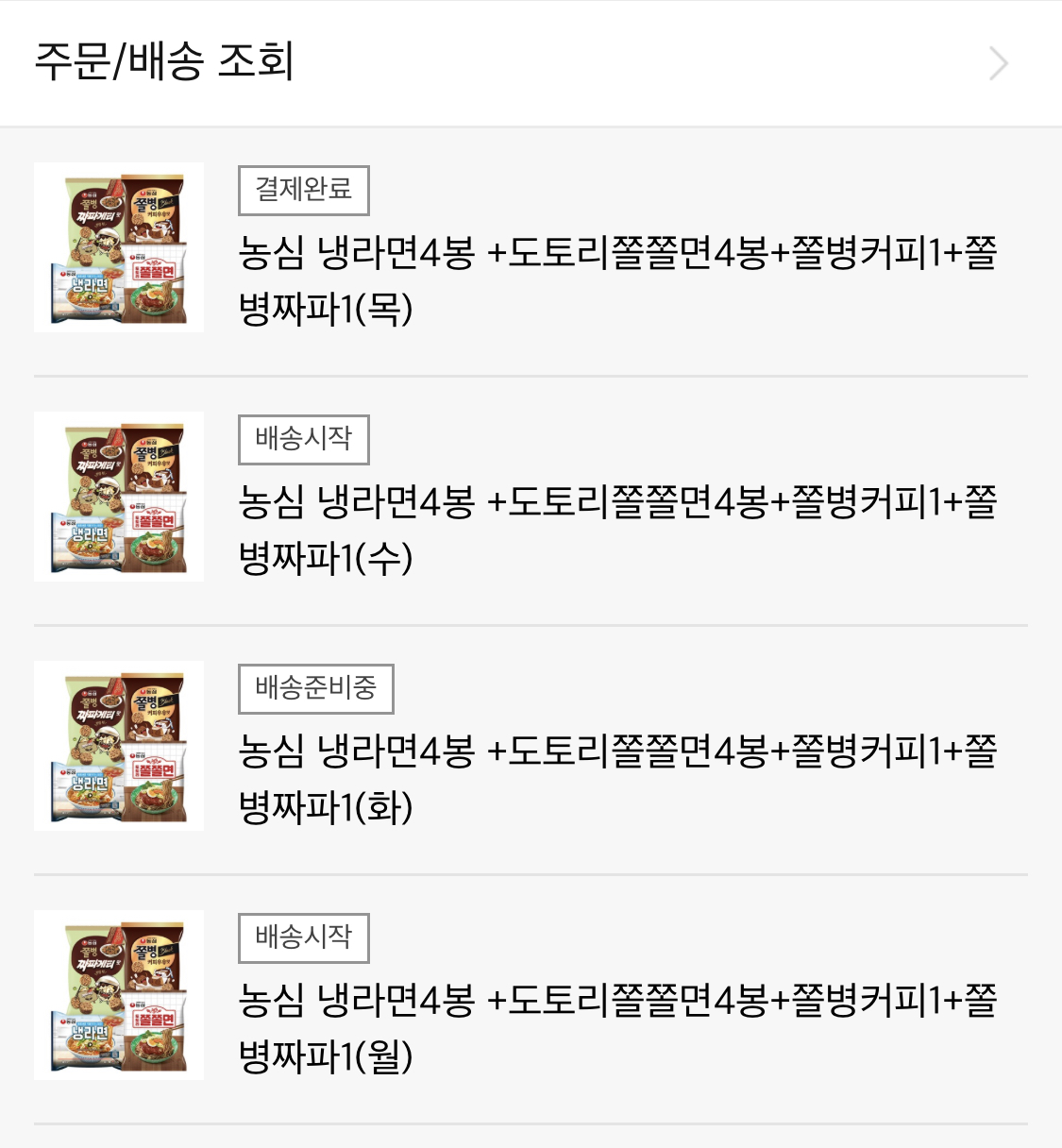This screenshot has height=1148, width=1062.
Task: Open the 배송준비중 order ending in (화)
Action: pyautogui.click(x=617, y=779)
